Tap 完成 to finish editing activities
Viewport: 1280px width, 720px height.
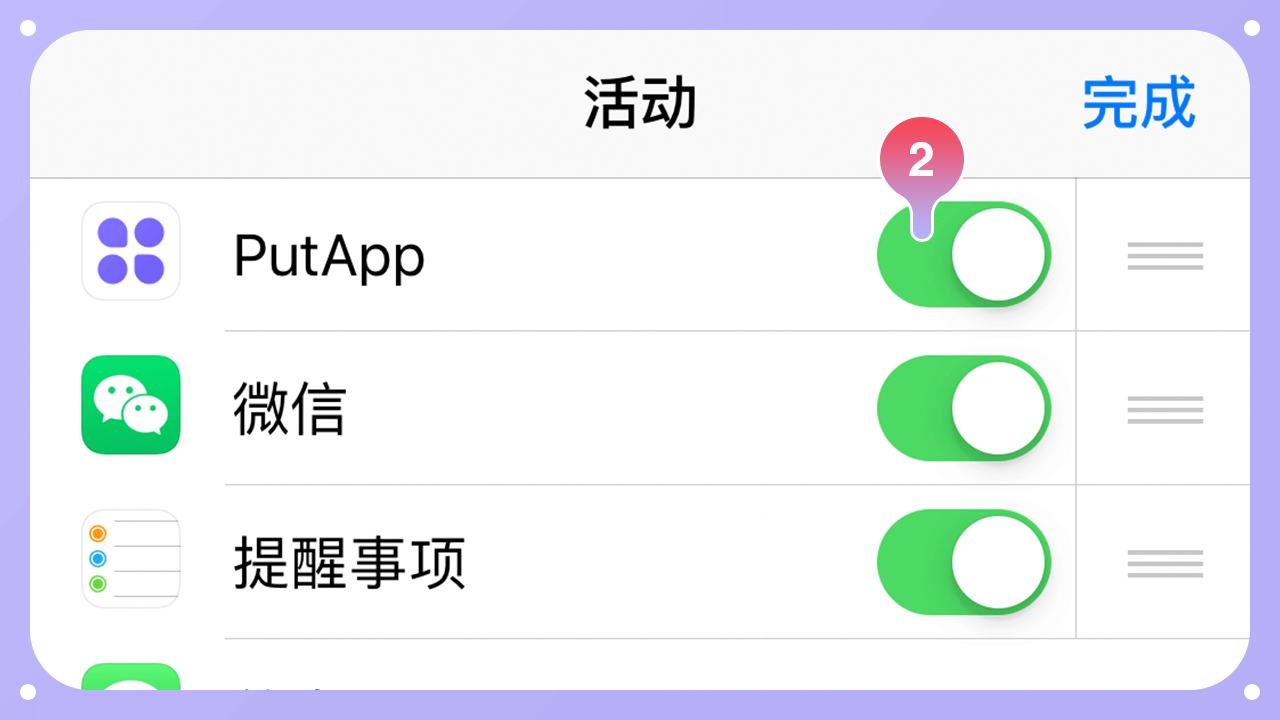1138,102
